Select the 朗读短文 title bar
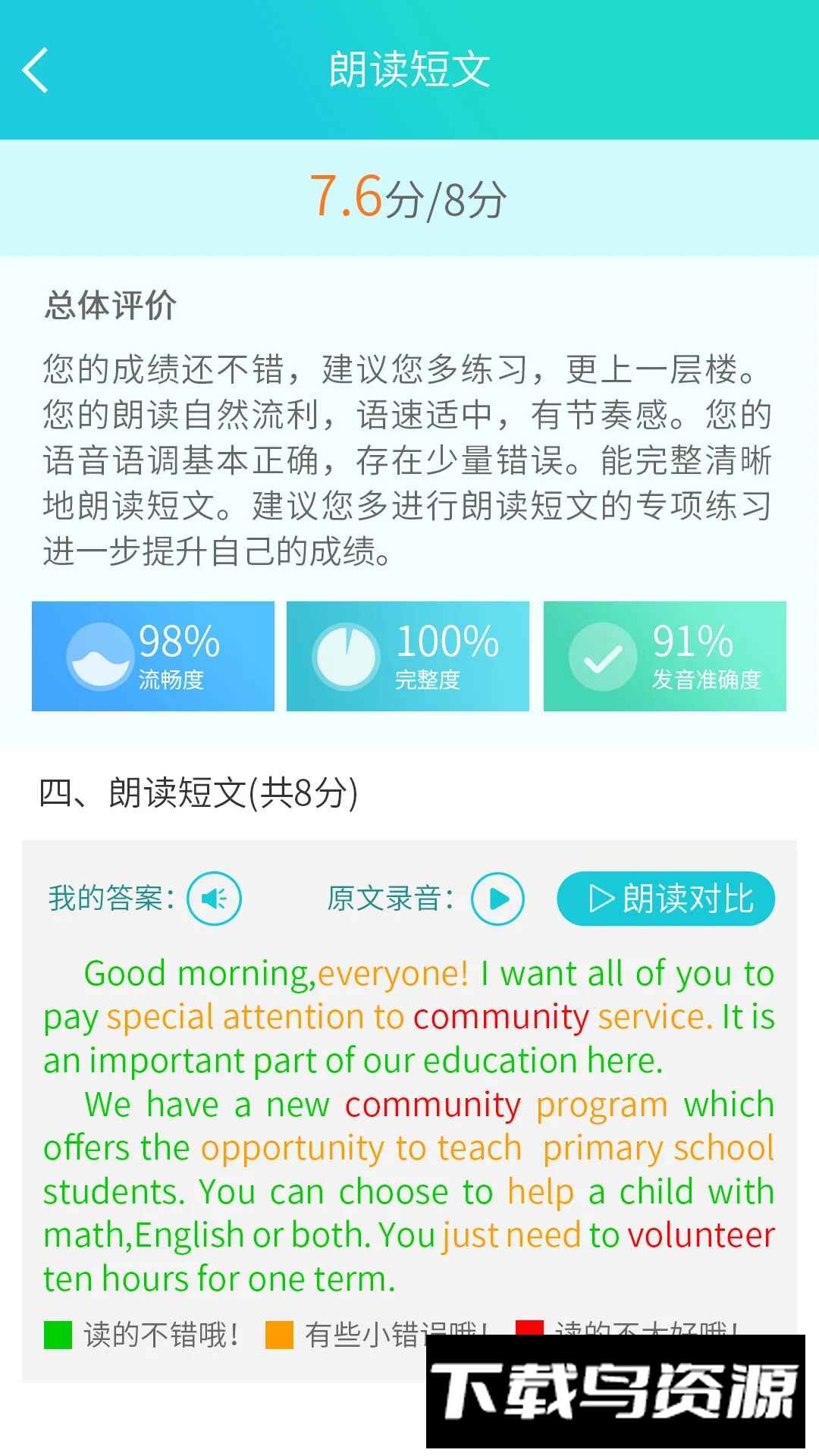819x1456 pixels. (409, 68)
